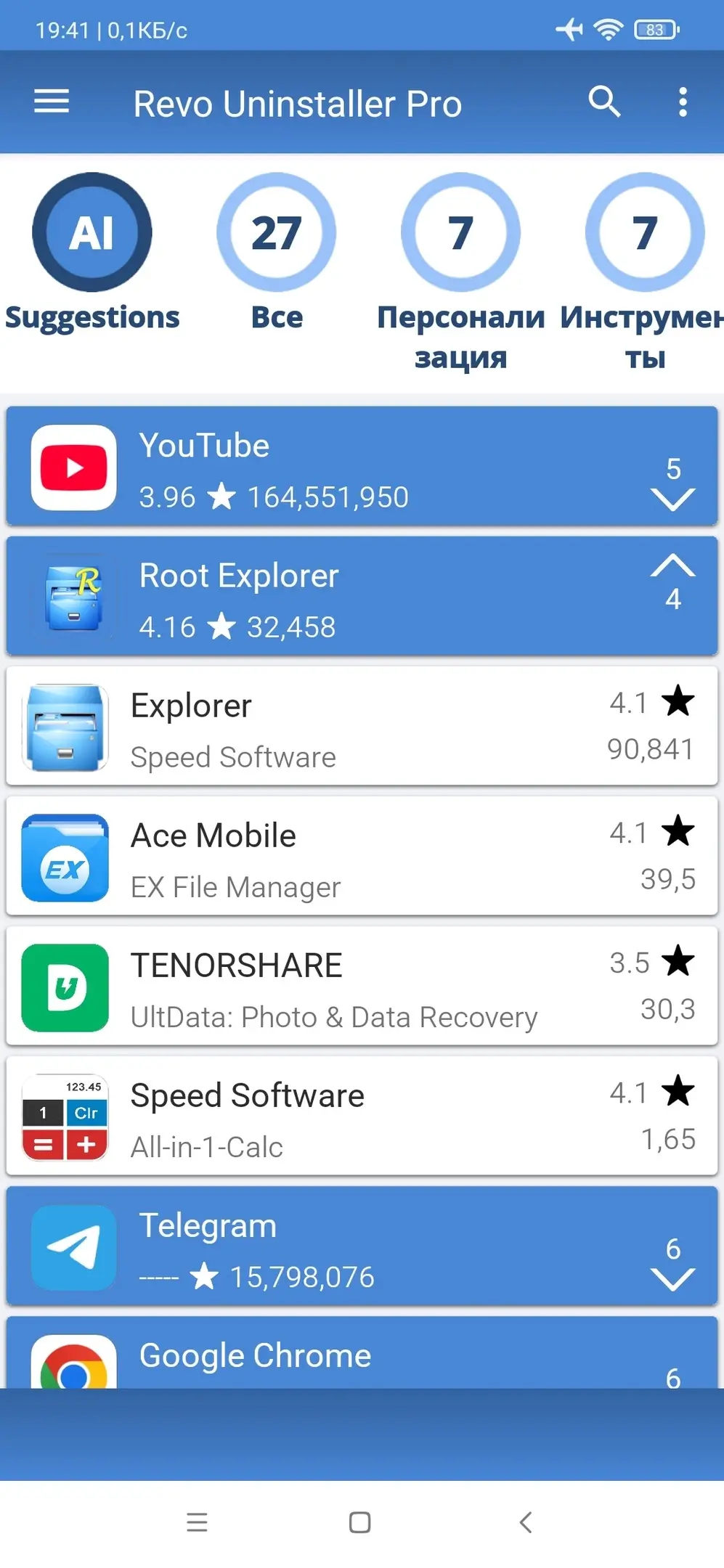Open the All-in-1-Calc suggestion
This screenshot has width=724, height=1568.
click(362, 1116)
